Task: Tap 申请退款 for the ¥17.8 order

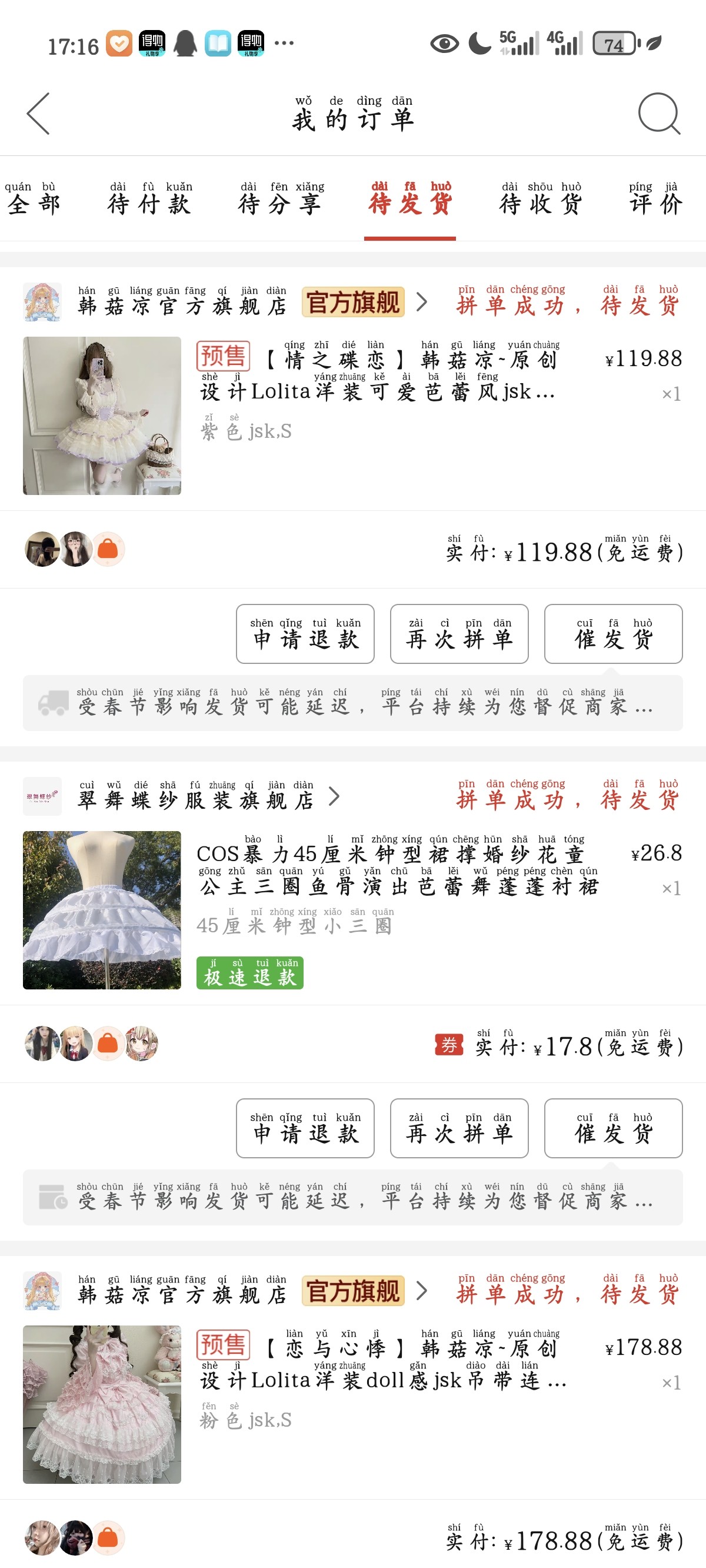Action: [305, 1128]
